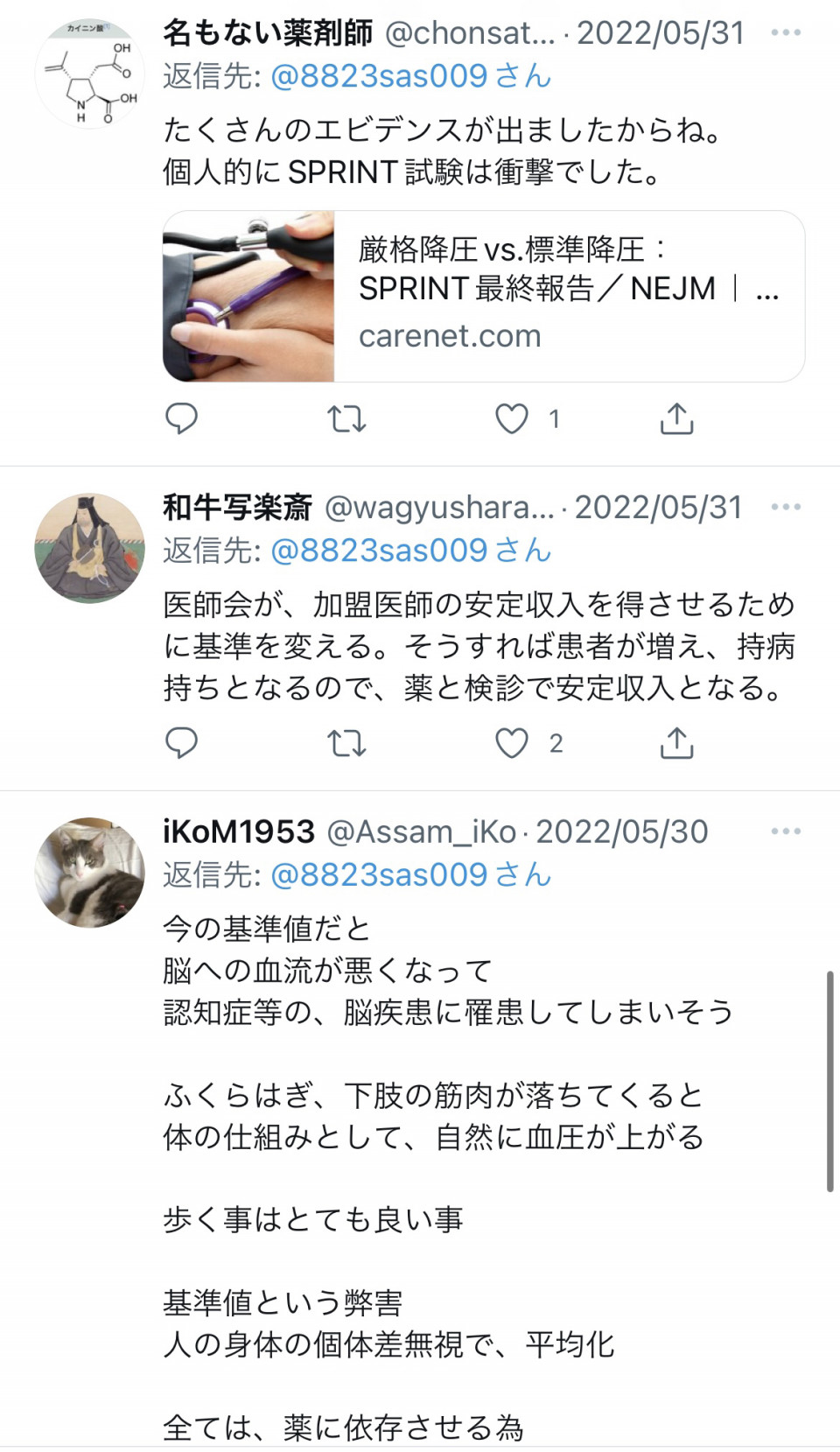Open overflow menu on 名もない薬剤師's tweet
Screen dimensions: 840x1452
(785, 33)
